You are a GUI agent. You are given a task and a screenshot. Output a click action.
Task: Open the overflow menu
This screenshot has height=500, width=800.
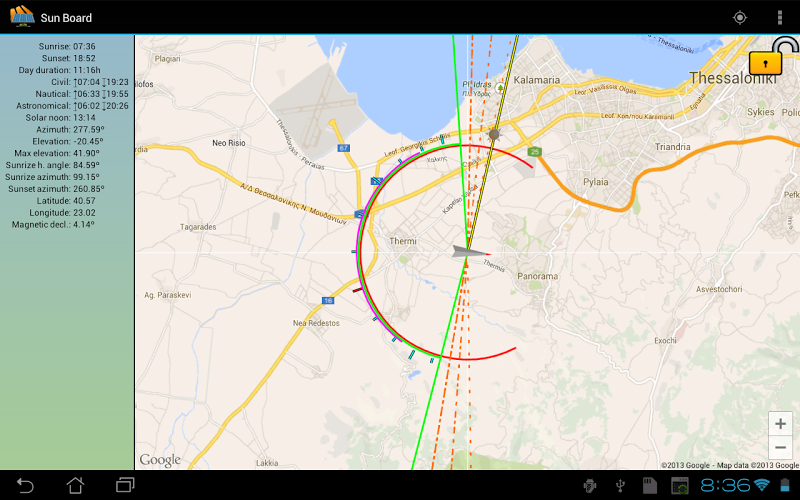point(780,17)
